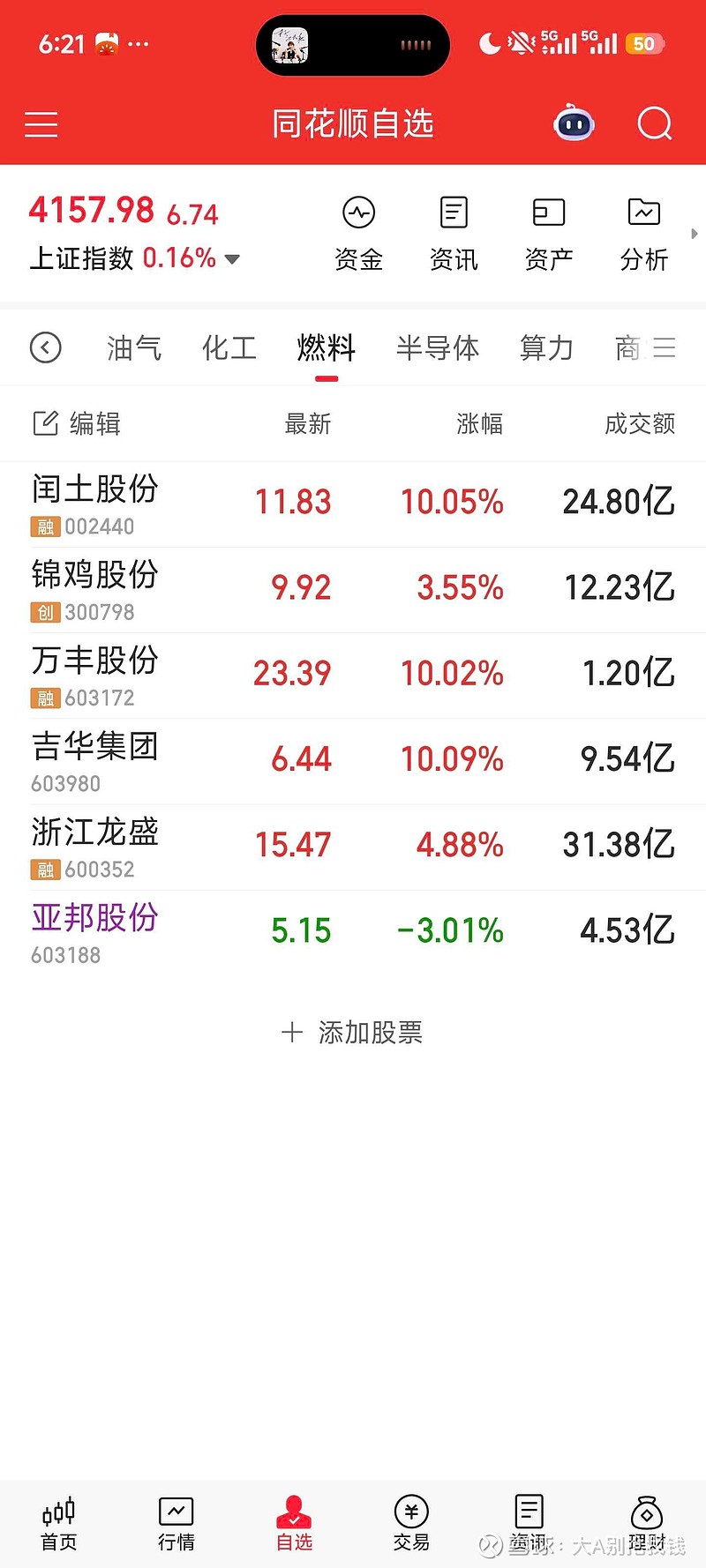Open the stock 闰土股份

95,503
